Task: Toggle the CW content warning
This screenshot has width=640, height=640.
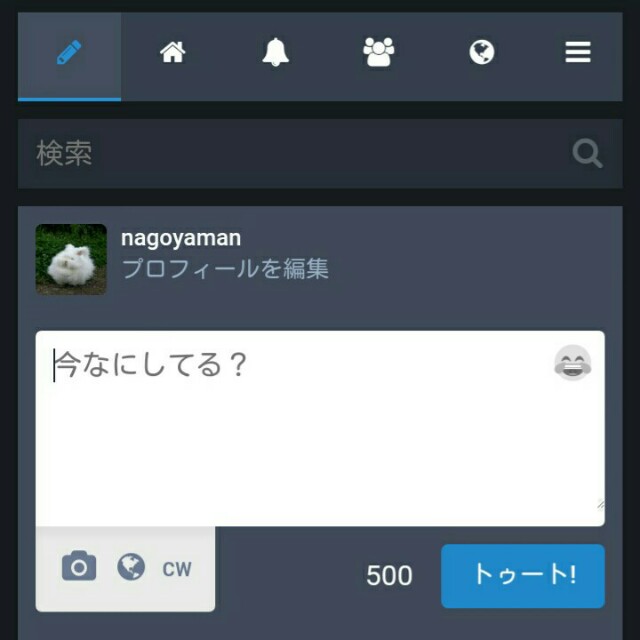Action: point(177,569)
